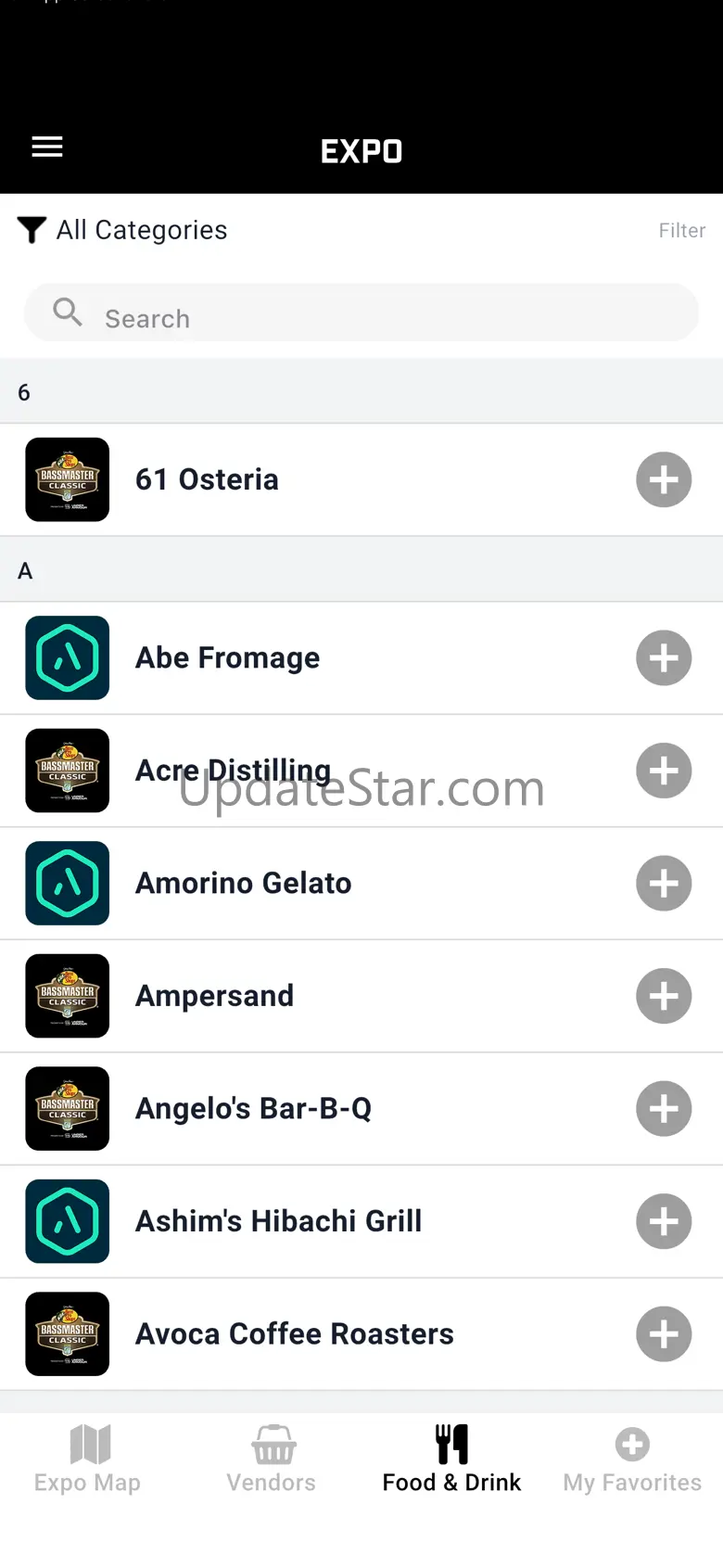Add Ampersand to favorites

[664, 996]
